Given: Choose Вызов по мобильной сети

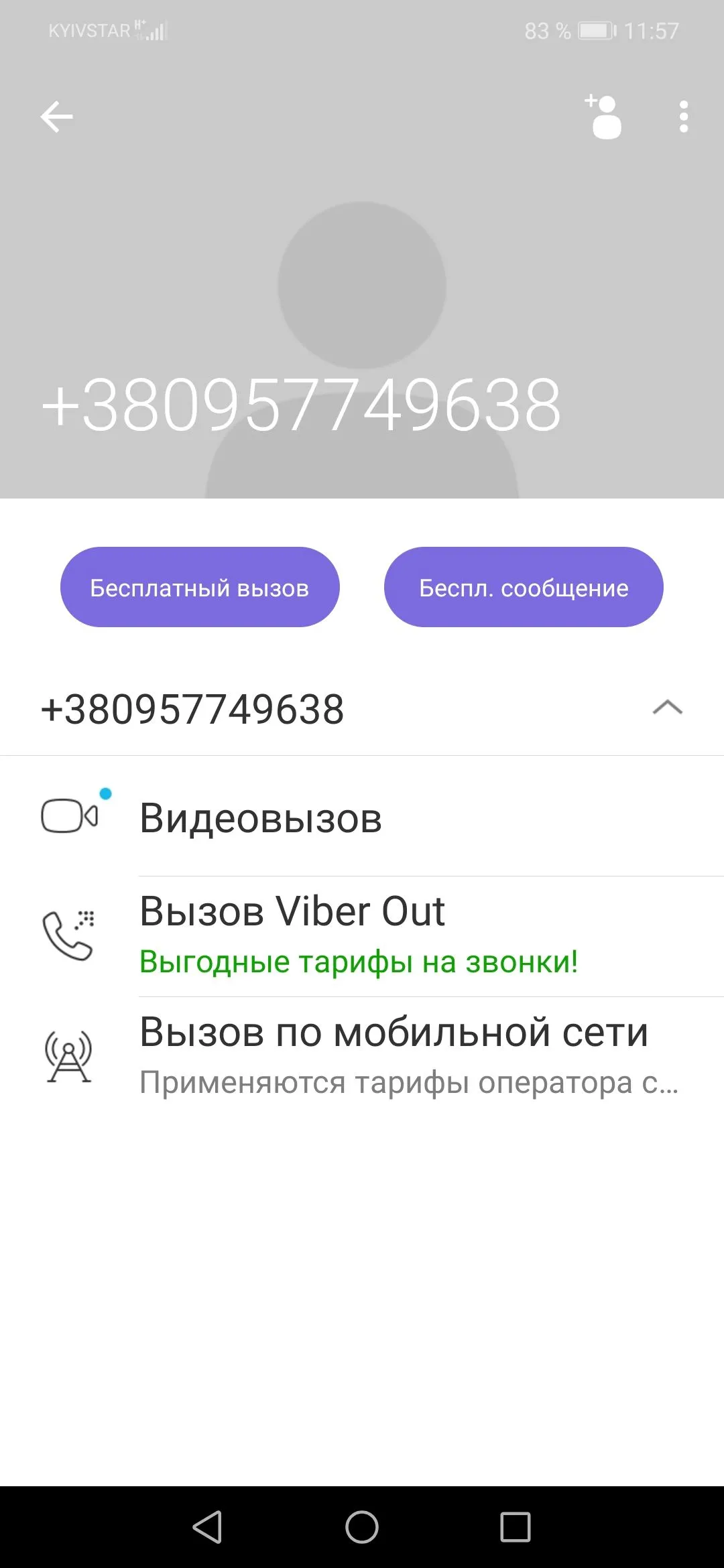Looking at the screenshot, I should [x=362, y=1056].
